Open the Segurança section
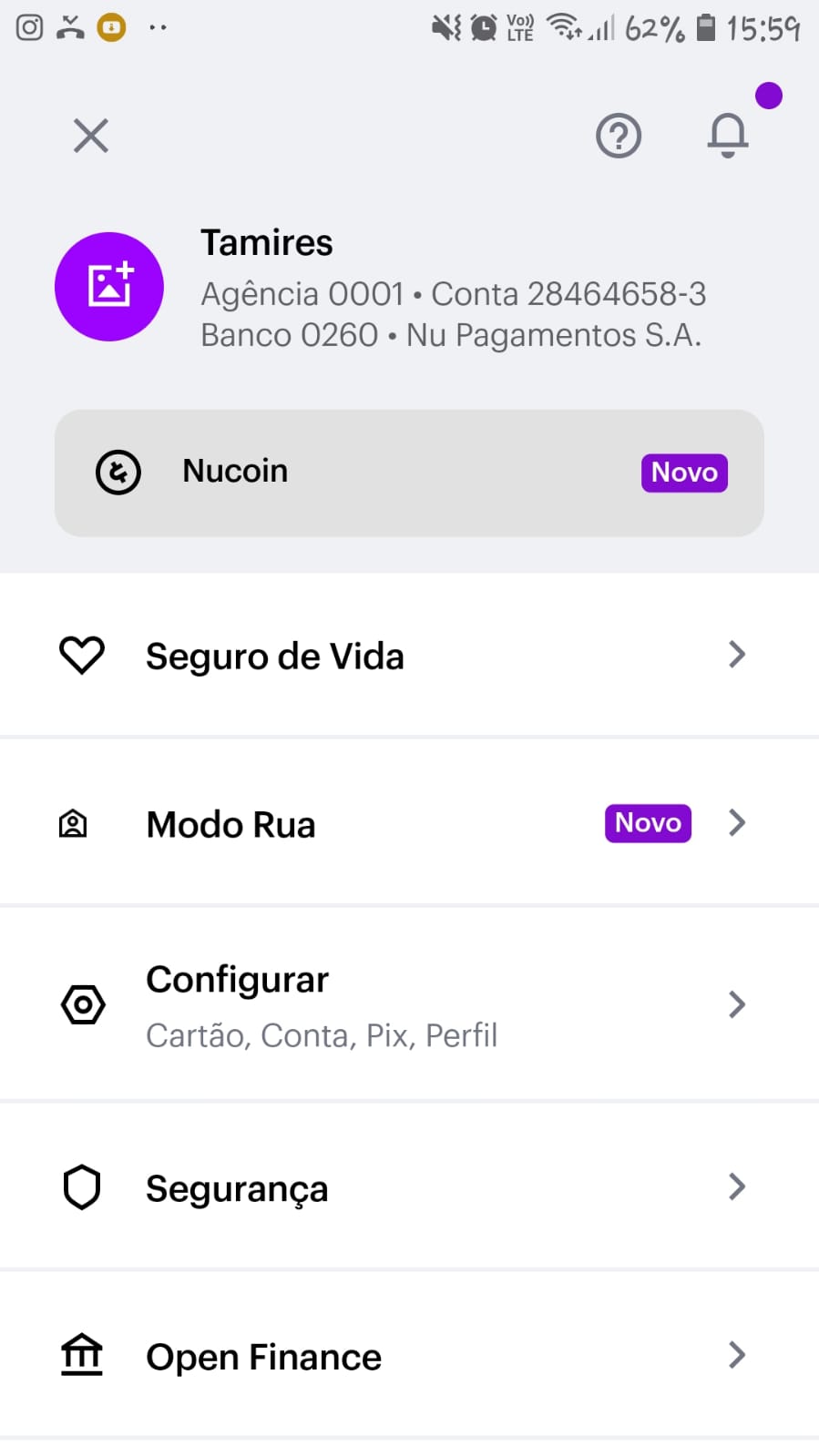 tap(409, 1187)
